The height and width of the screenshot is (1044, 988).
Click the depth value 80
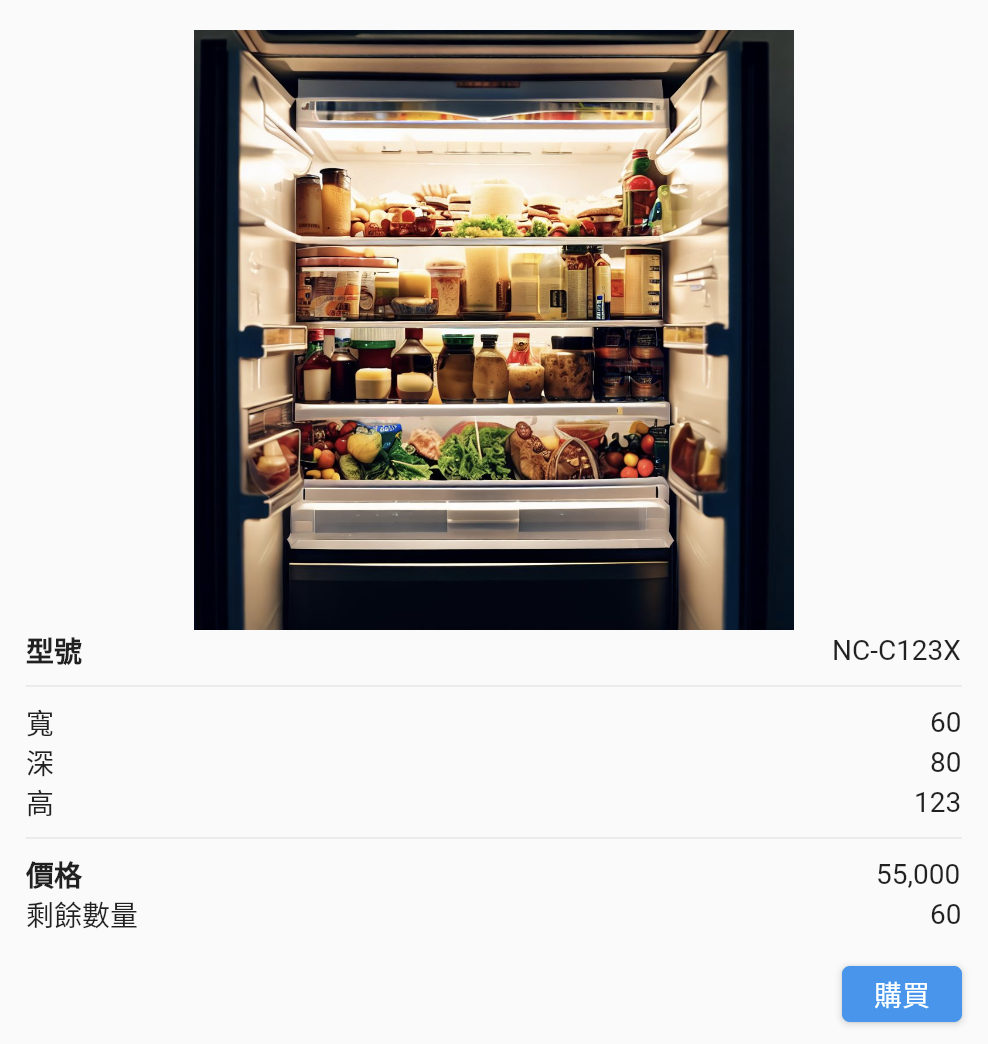pyautogui.click(x=946, y=763)
